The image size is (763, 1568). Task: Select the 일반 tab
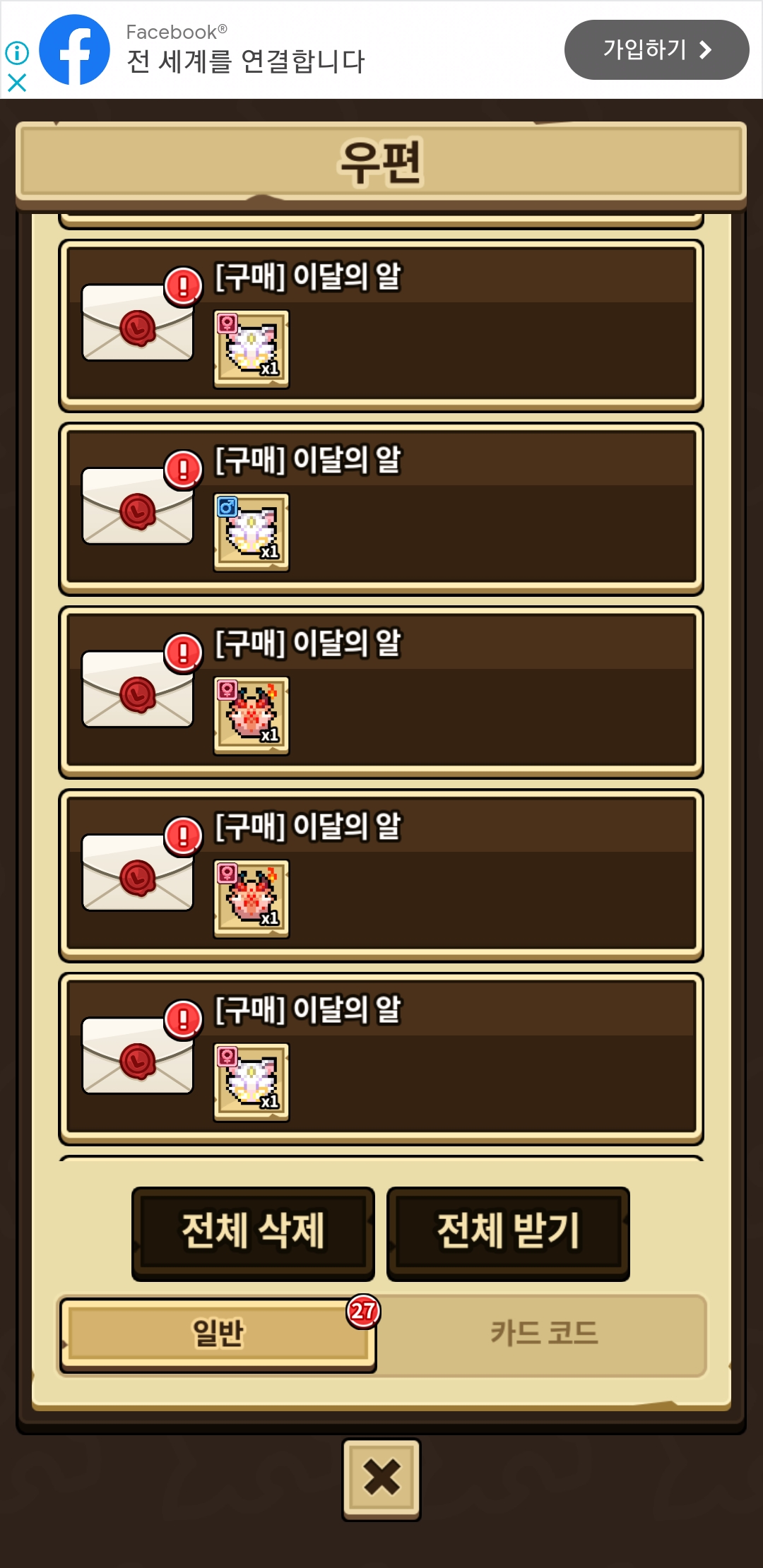click(x=218, y=1334)
